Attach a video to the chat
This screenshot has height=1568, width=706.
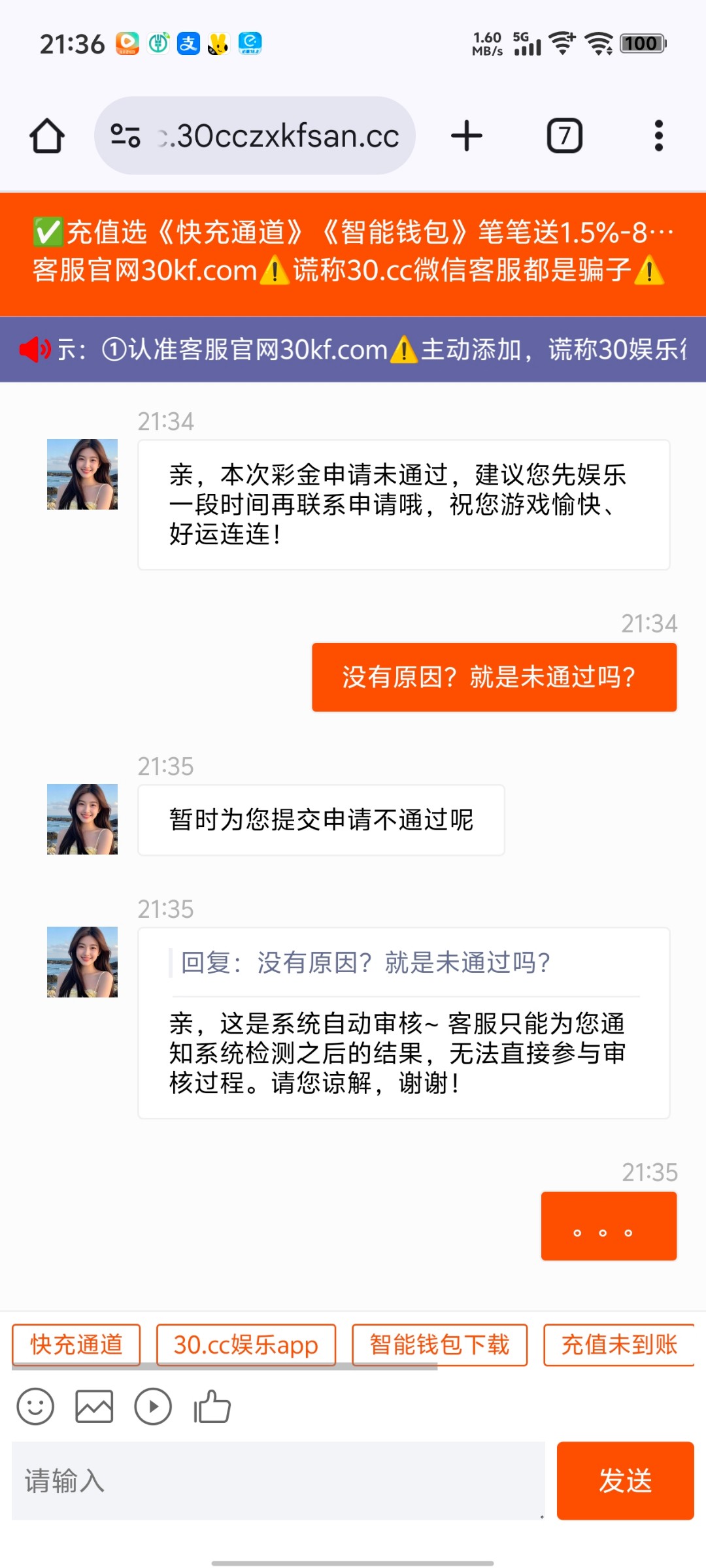pos(153,1407)
